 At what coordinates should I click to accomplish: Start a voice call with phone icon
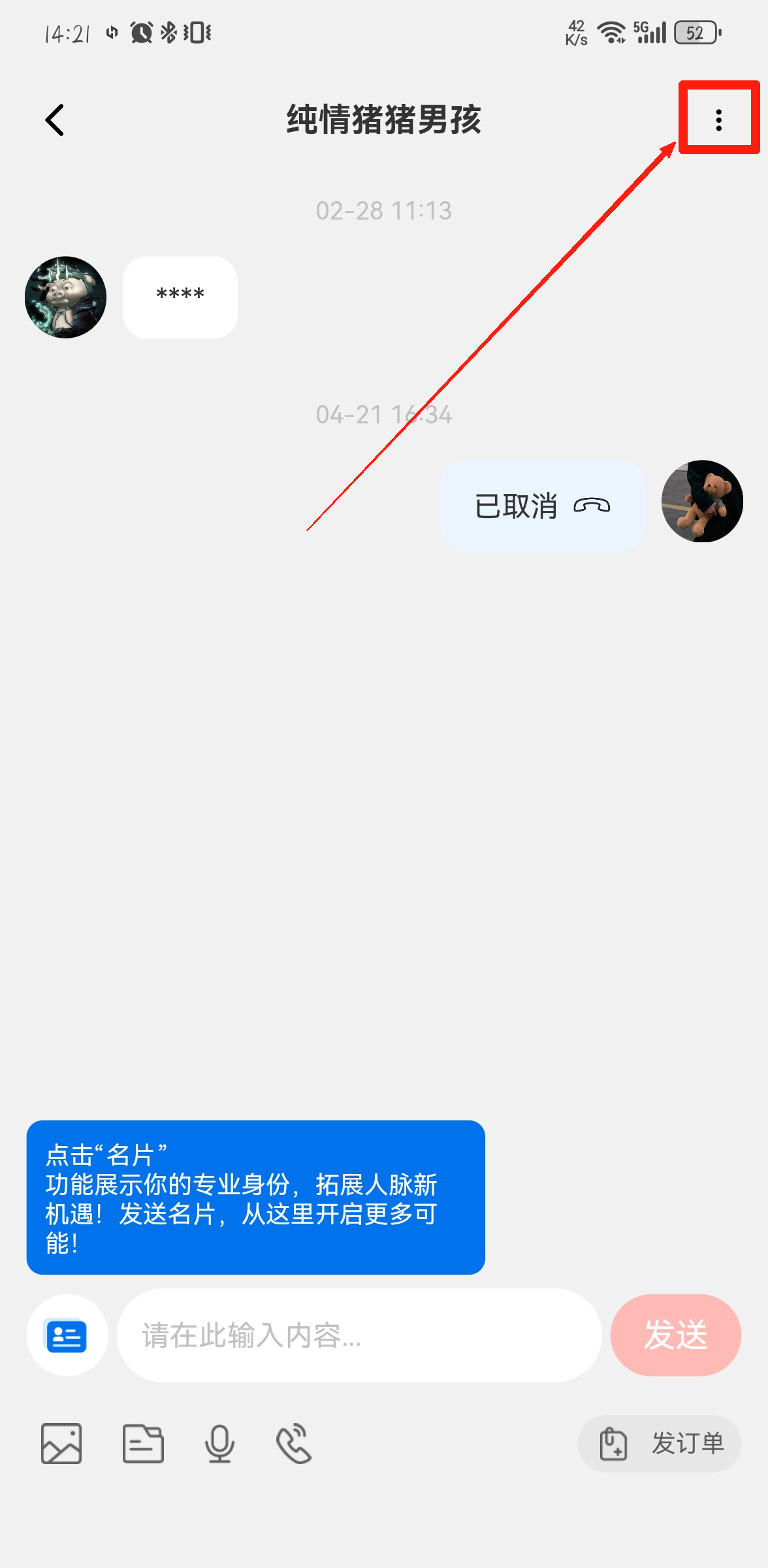(x=295, y=1443)
